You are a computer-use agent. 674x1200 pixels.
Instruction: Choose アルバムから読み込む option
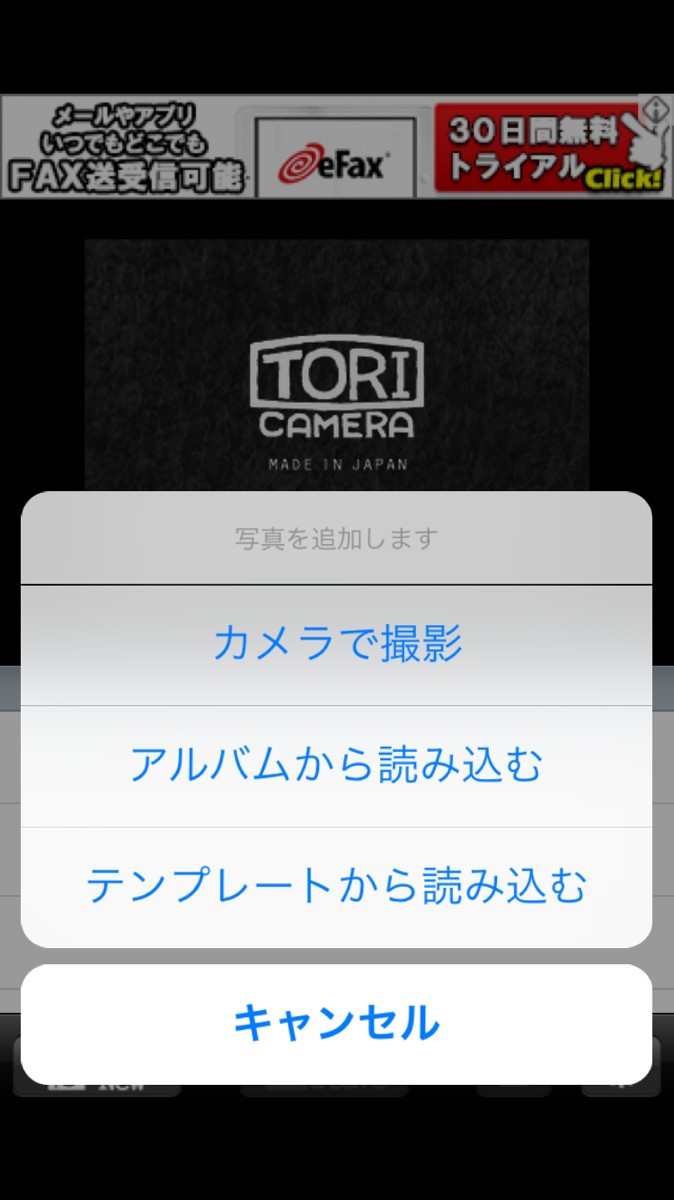(x=337, y=766)
